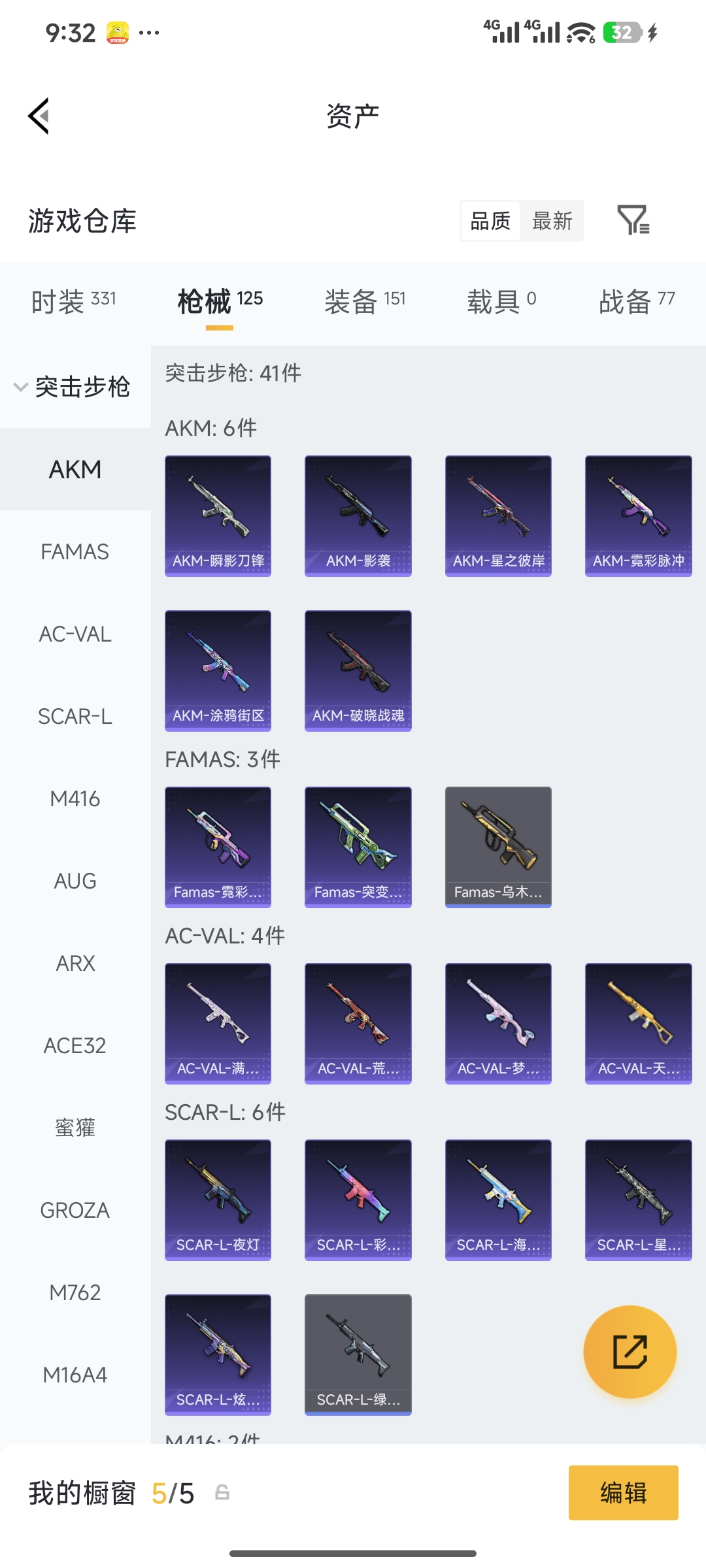Switch to the 装备 tab
This screenshot has height=1568, width=706.
tap(365, 301)
